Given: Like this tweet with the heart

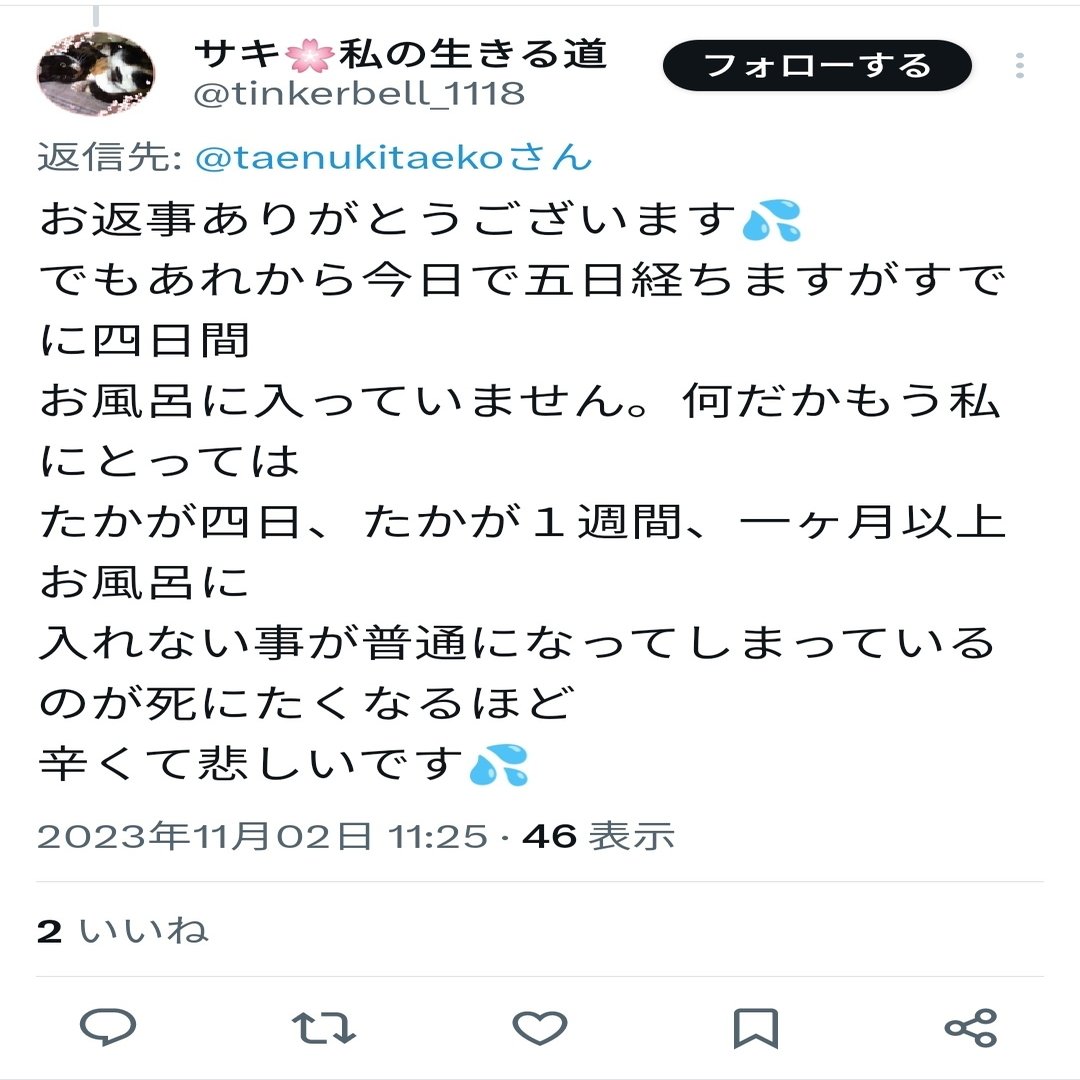Looking at the screenshot, I should point(540,1027).
